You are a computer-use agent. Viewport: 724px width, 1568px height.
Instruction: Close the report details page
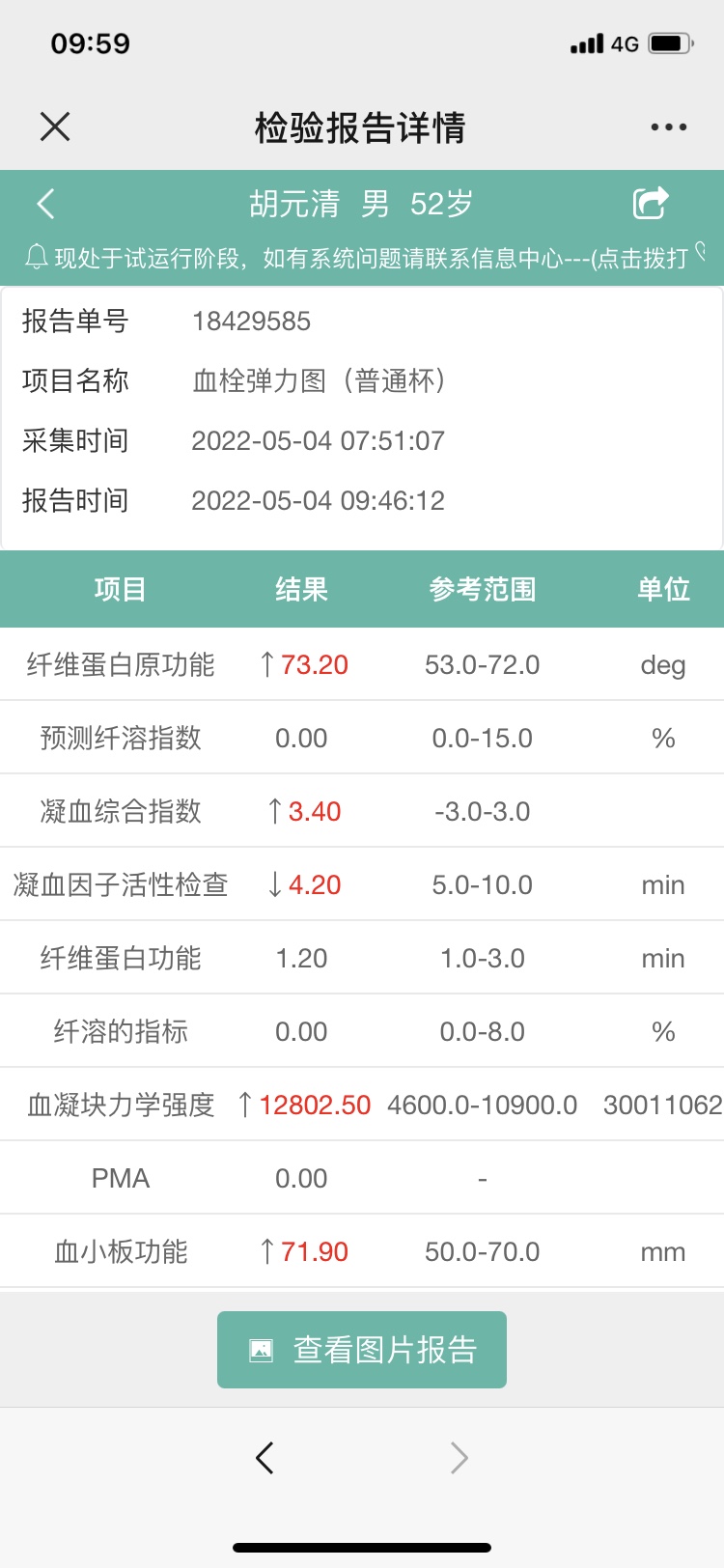coord(55,126)
